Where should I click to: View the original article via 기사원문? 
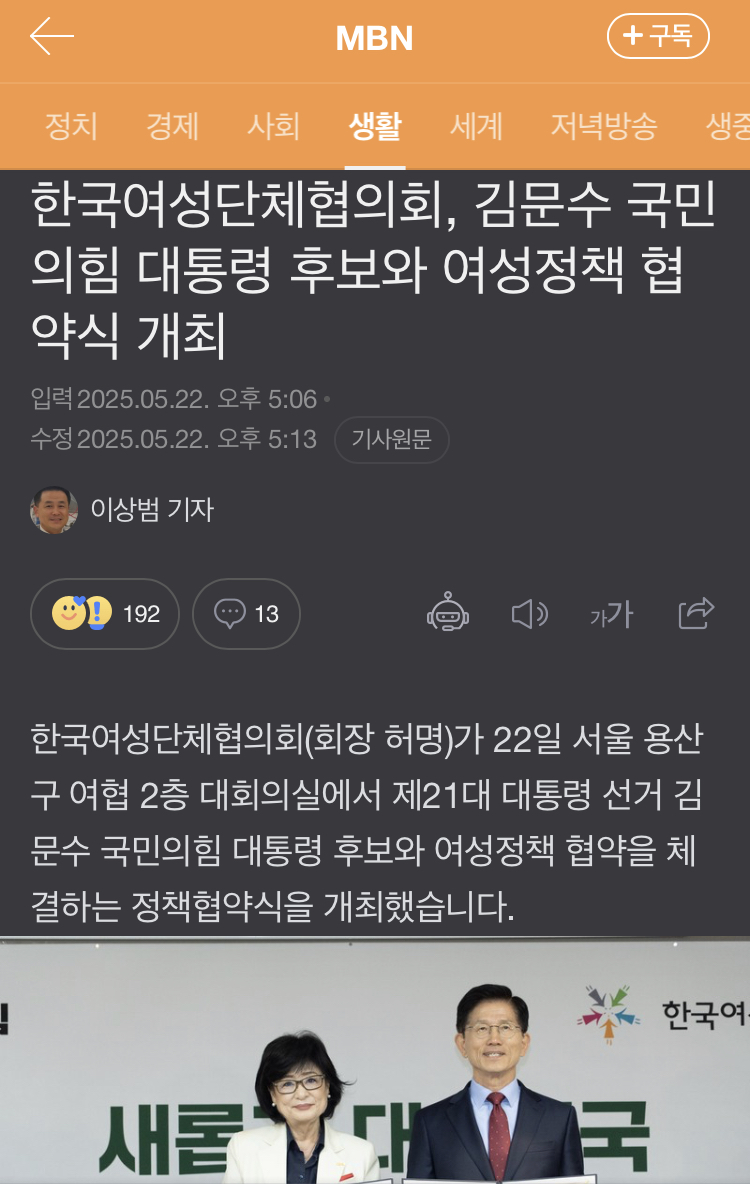(391, 440)
